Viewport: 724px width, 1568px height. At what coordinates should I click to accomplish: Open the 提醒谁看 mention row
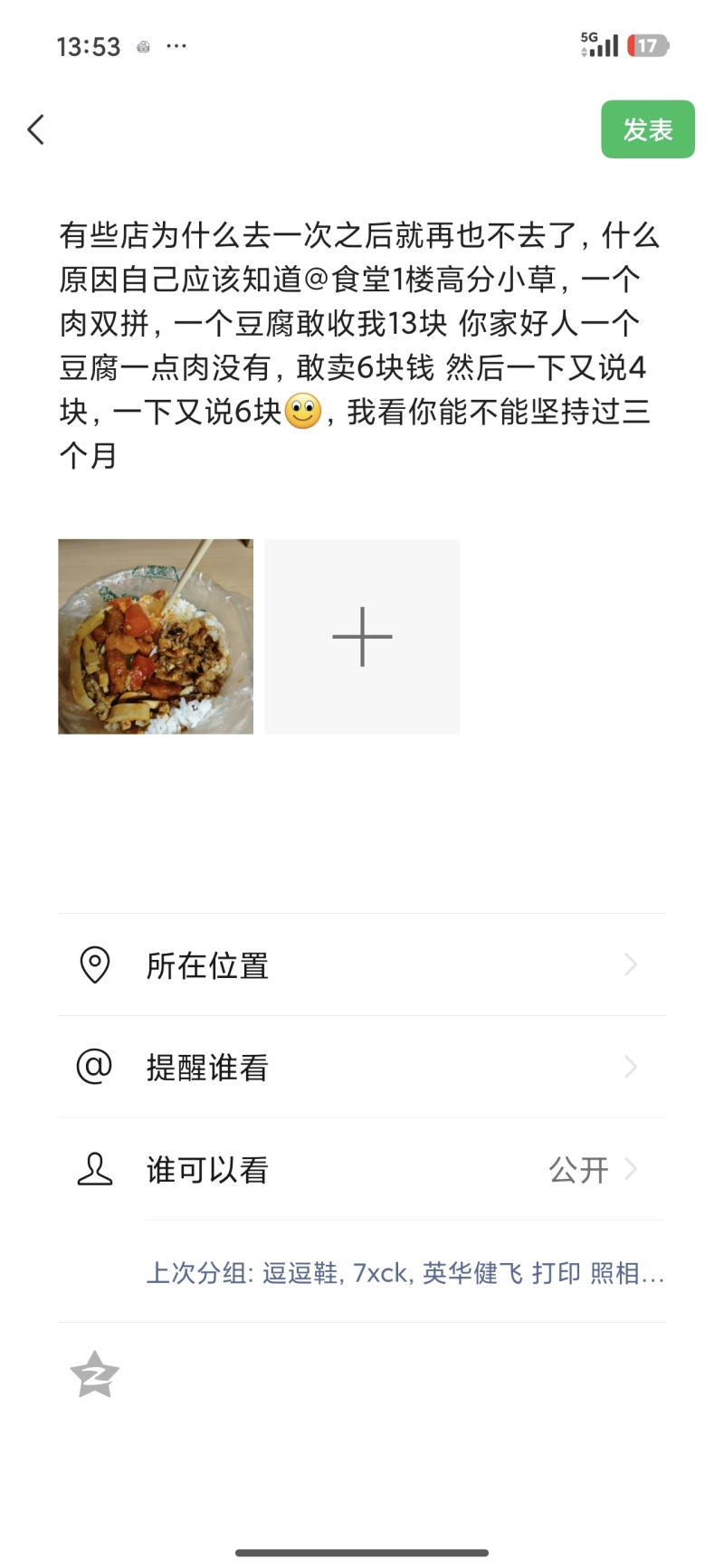360,1068
